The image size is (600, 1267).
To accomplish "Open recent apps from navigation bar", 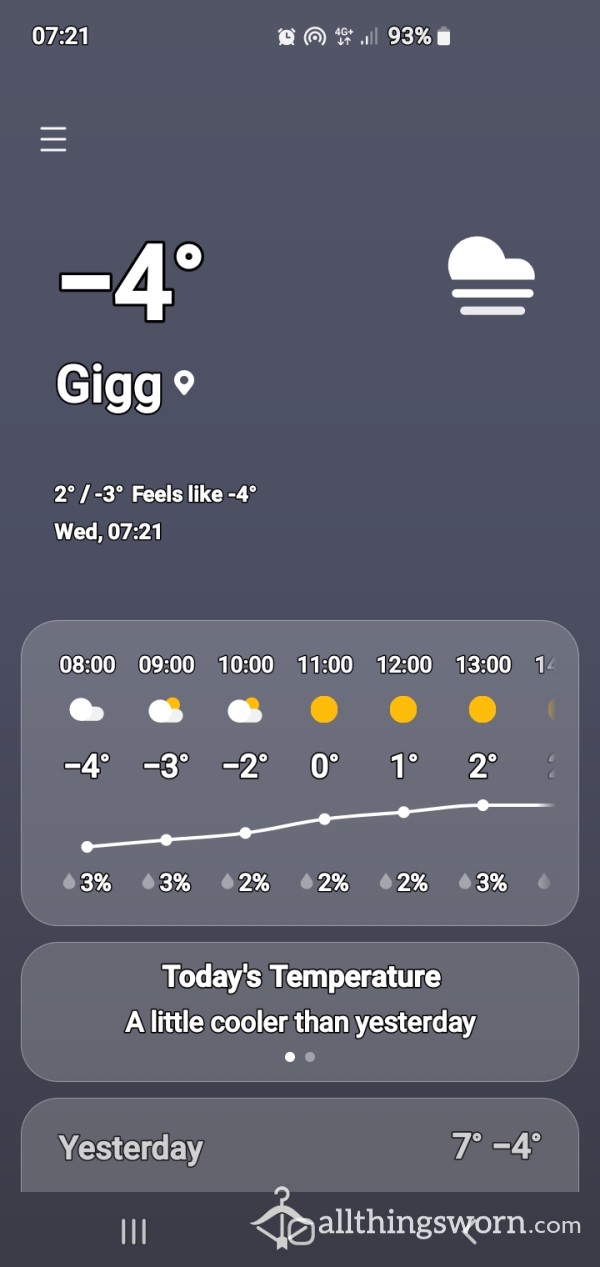I will [134, 1231].
